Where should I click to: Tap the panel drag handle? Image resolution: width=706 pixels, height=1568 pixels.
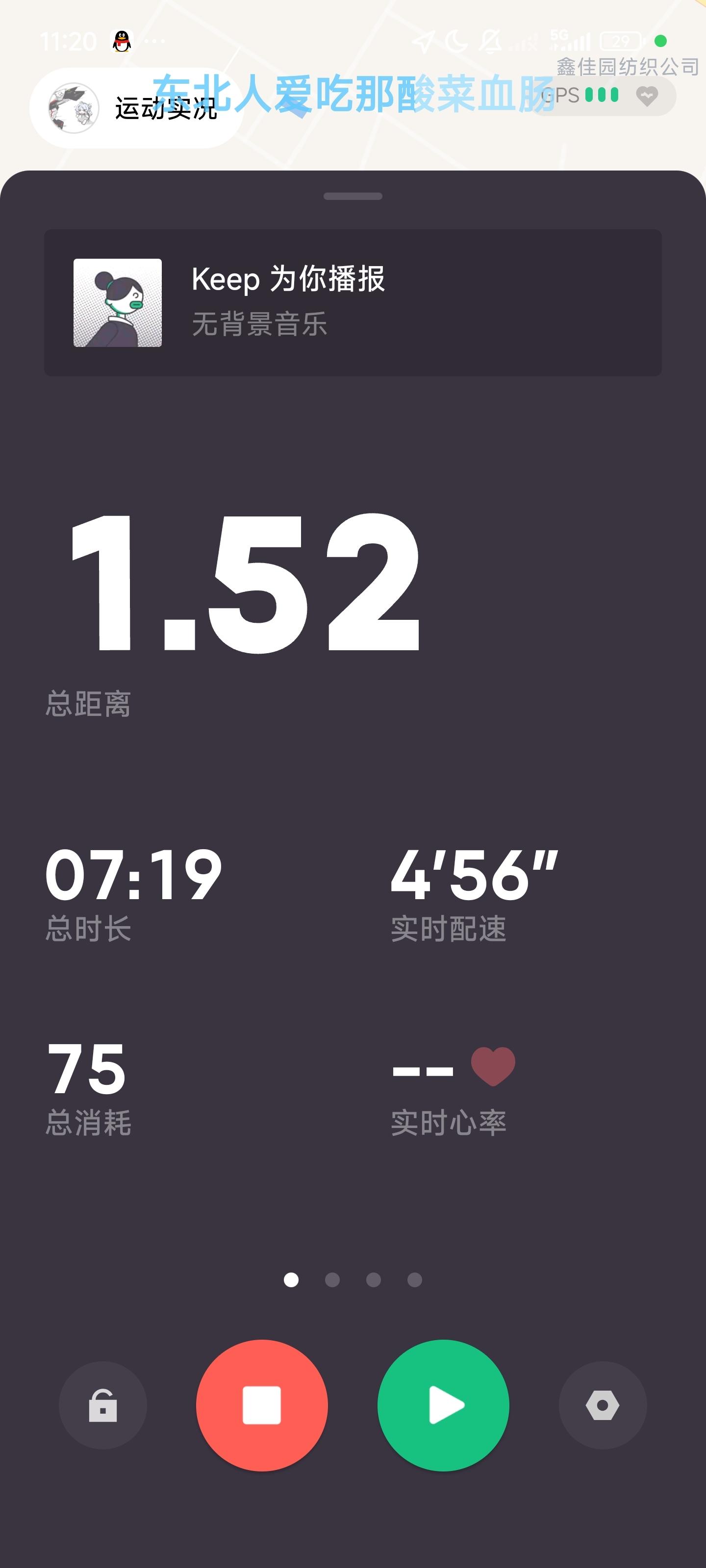[353, 196]
